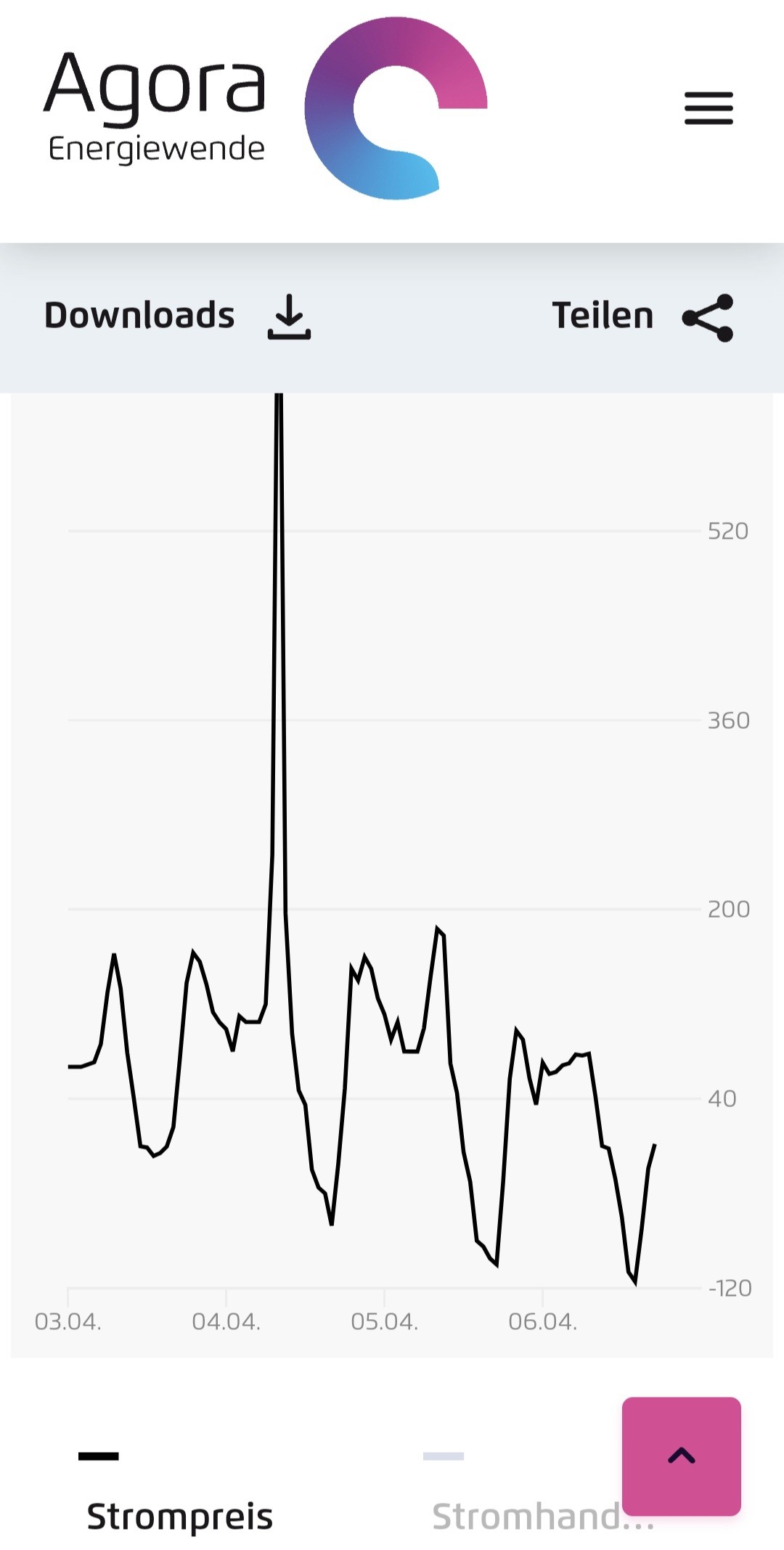The image size is (784, 1550).
Task: Open the hamburger navigation menu
Action: click(x=709, y=108)
